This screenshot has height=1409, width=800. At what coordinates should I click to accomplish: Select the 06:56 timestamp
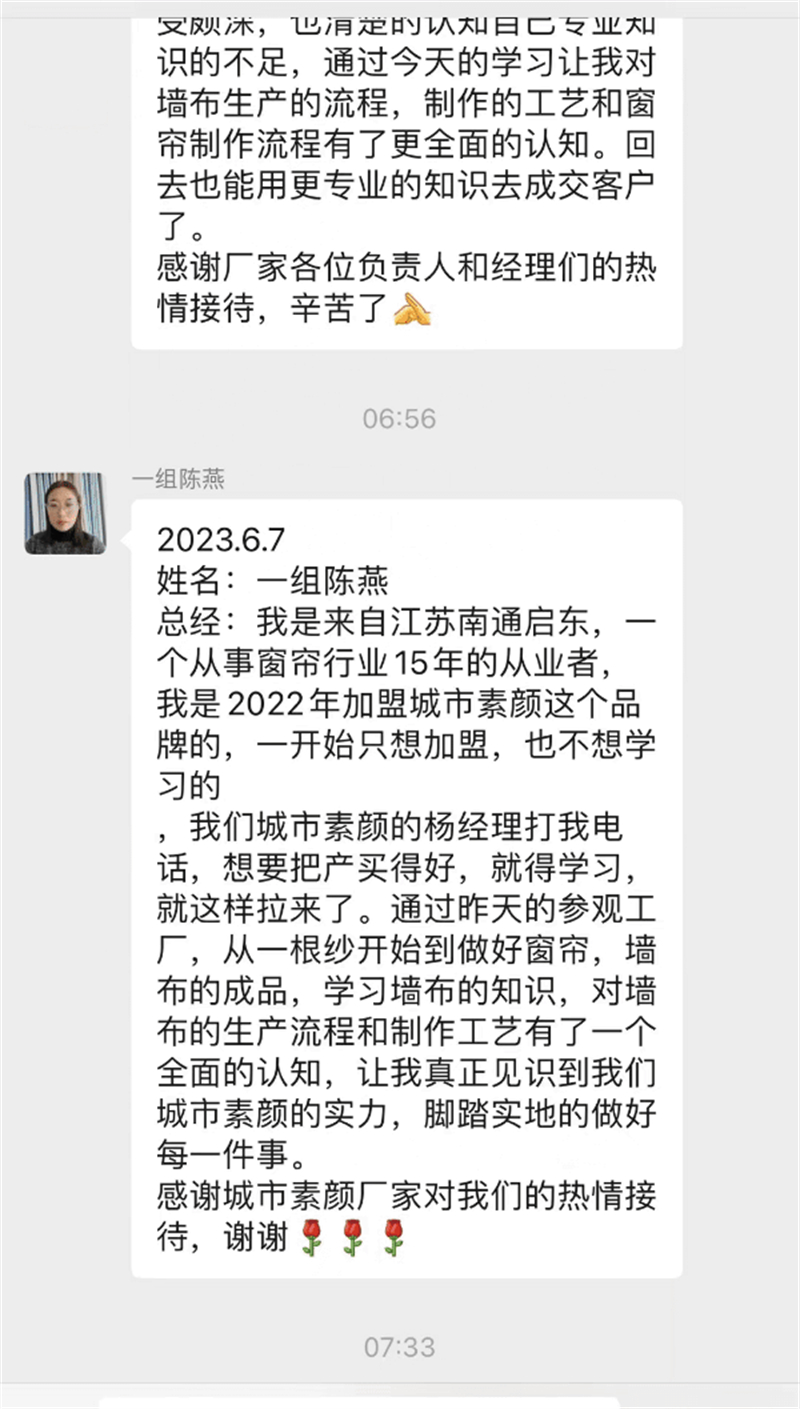[398, 419]
